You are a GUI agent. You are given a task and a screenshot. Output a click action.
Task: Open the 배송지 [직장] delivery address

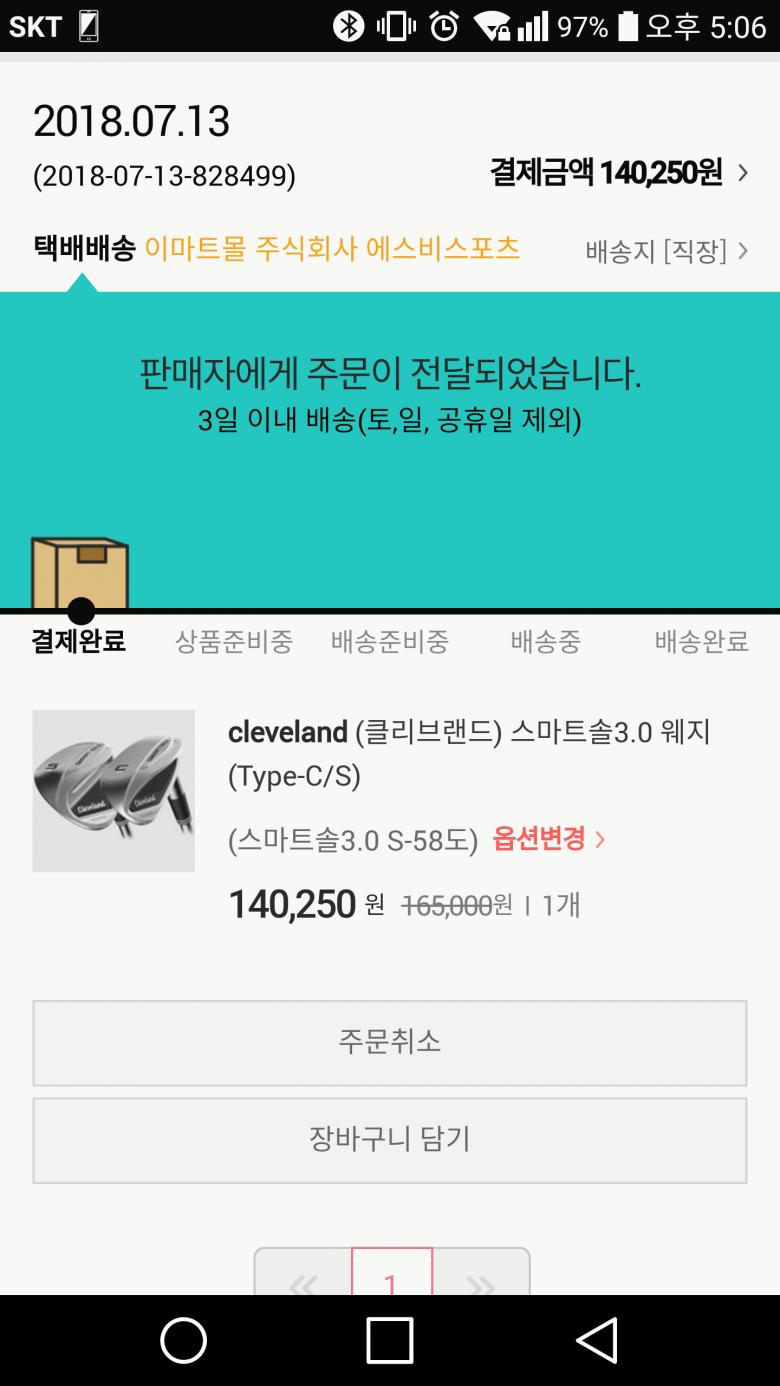tap(666, 251)
